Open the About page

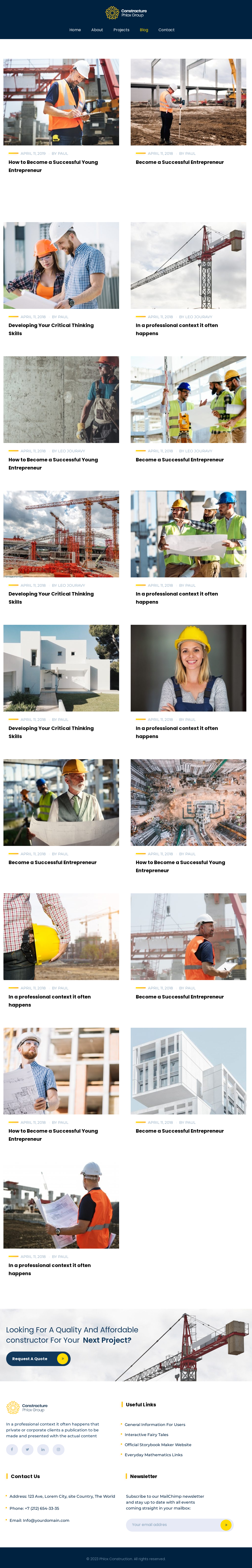pyautogui.click(x=97, y=30)
